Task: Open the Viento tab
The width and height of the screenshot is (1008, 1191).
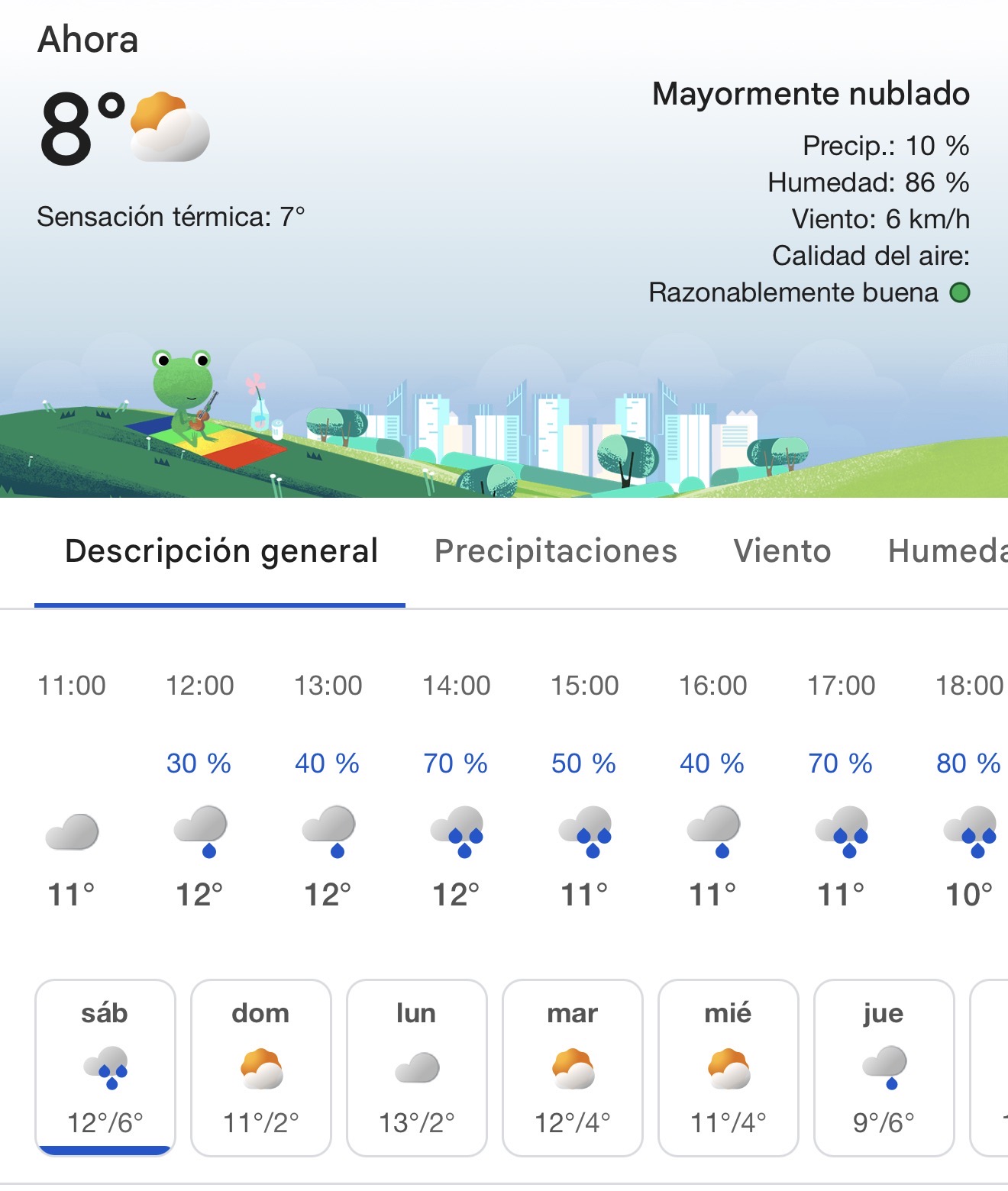Action: tap(782, 551)
